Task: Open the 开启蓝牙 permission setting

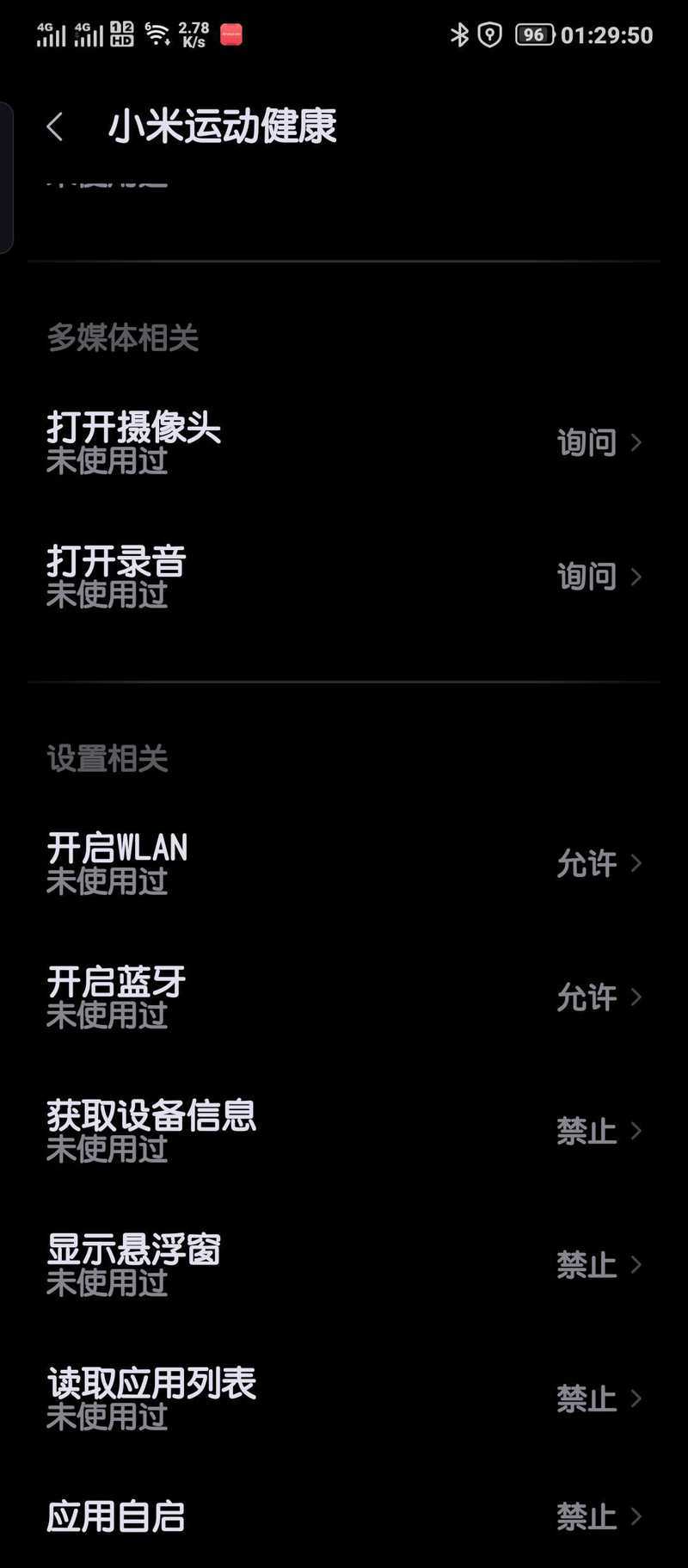Action: tap(344, 997)
